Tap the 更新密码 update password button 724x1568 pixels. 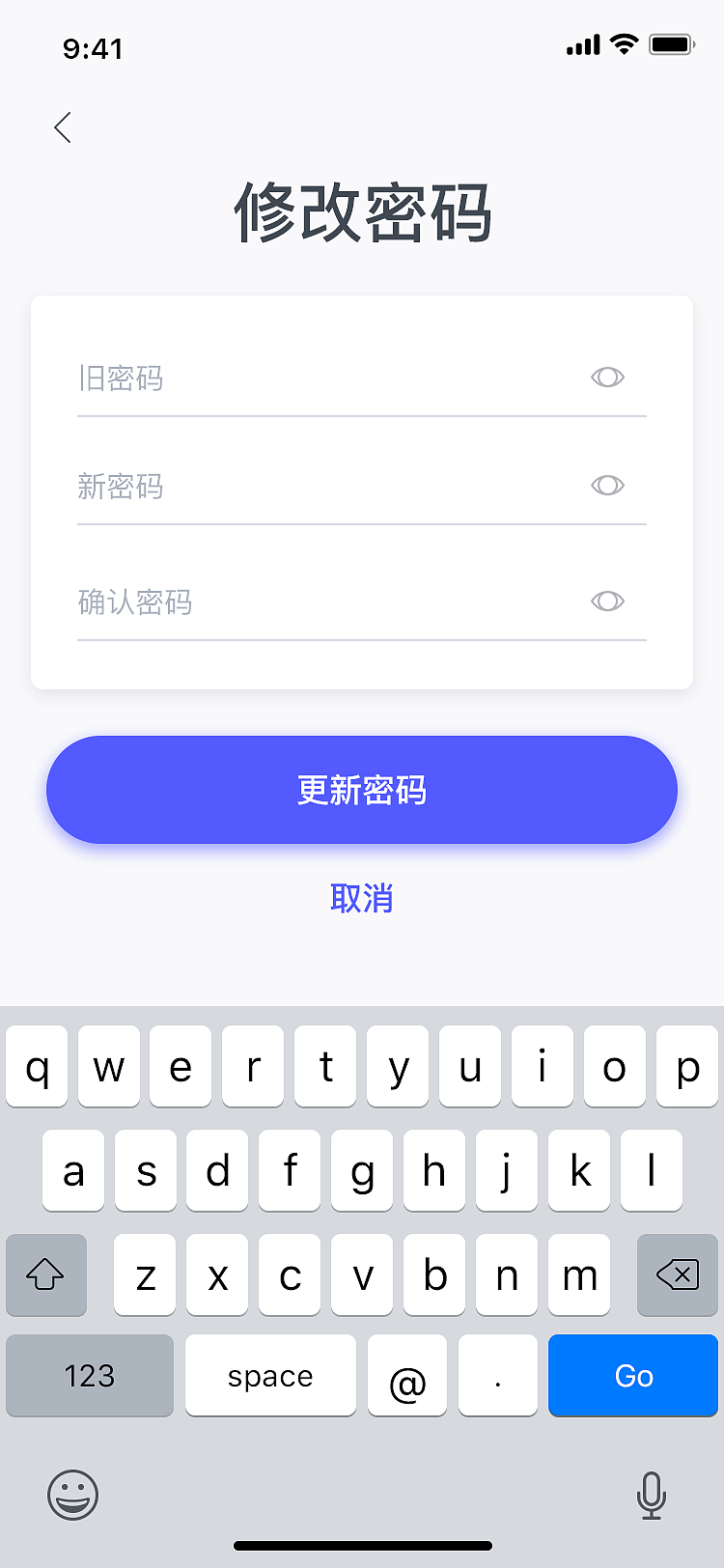(362, 789)
